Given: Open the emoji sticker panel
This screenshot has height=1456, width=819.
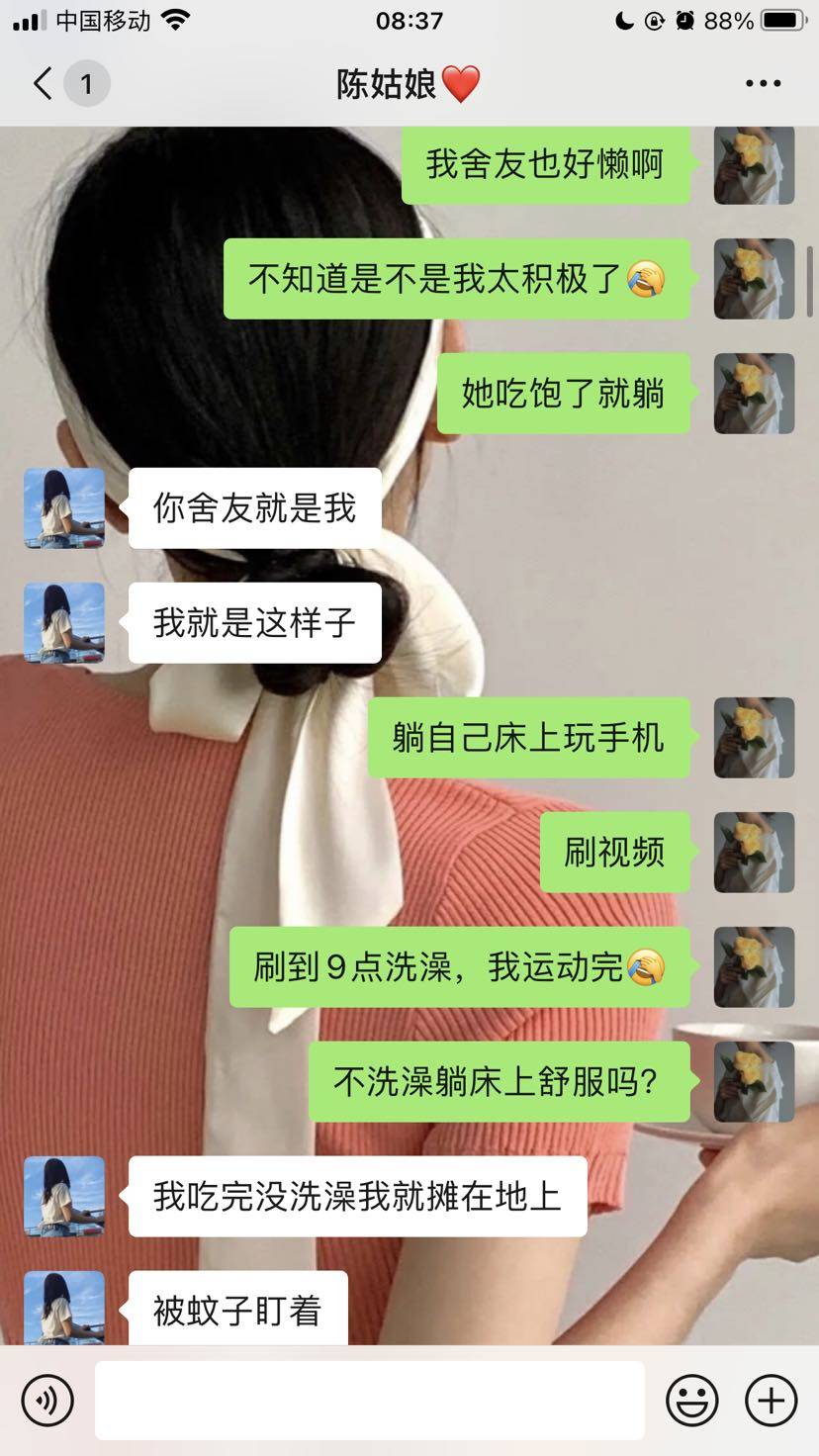Looking at the screenshot, I should 691,1400.
